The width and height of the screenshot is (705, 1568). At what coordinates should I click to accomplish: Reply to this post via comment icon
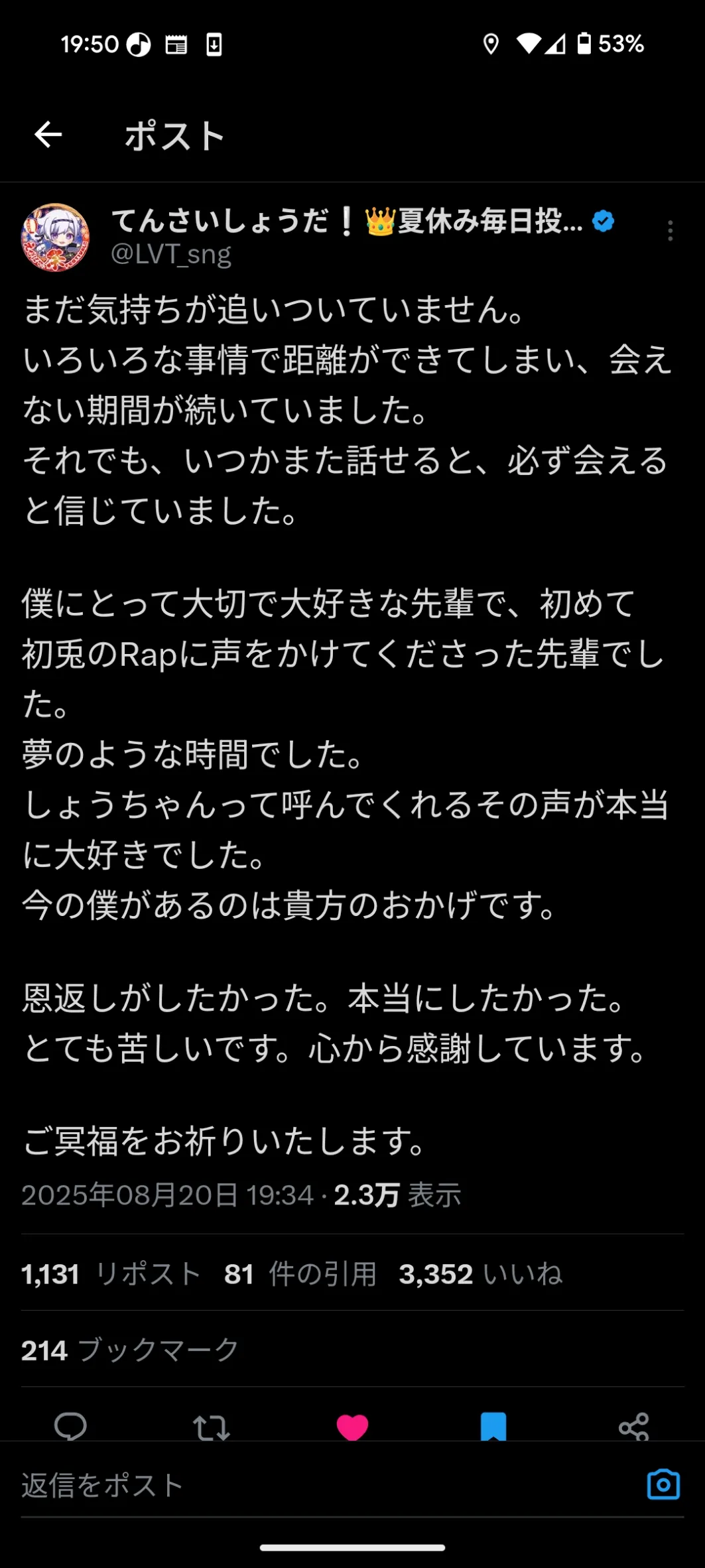70,1426
